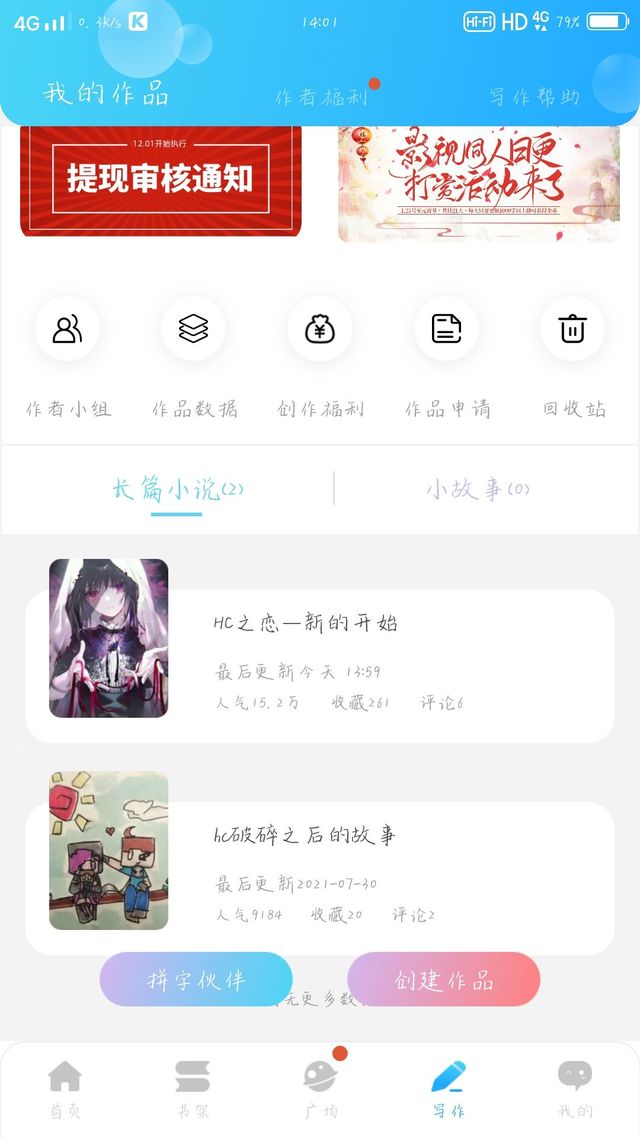Screen dimensions: 640x1138
Task: Switch to the 作者福利 top tab
Action: [322, 97]
